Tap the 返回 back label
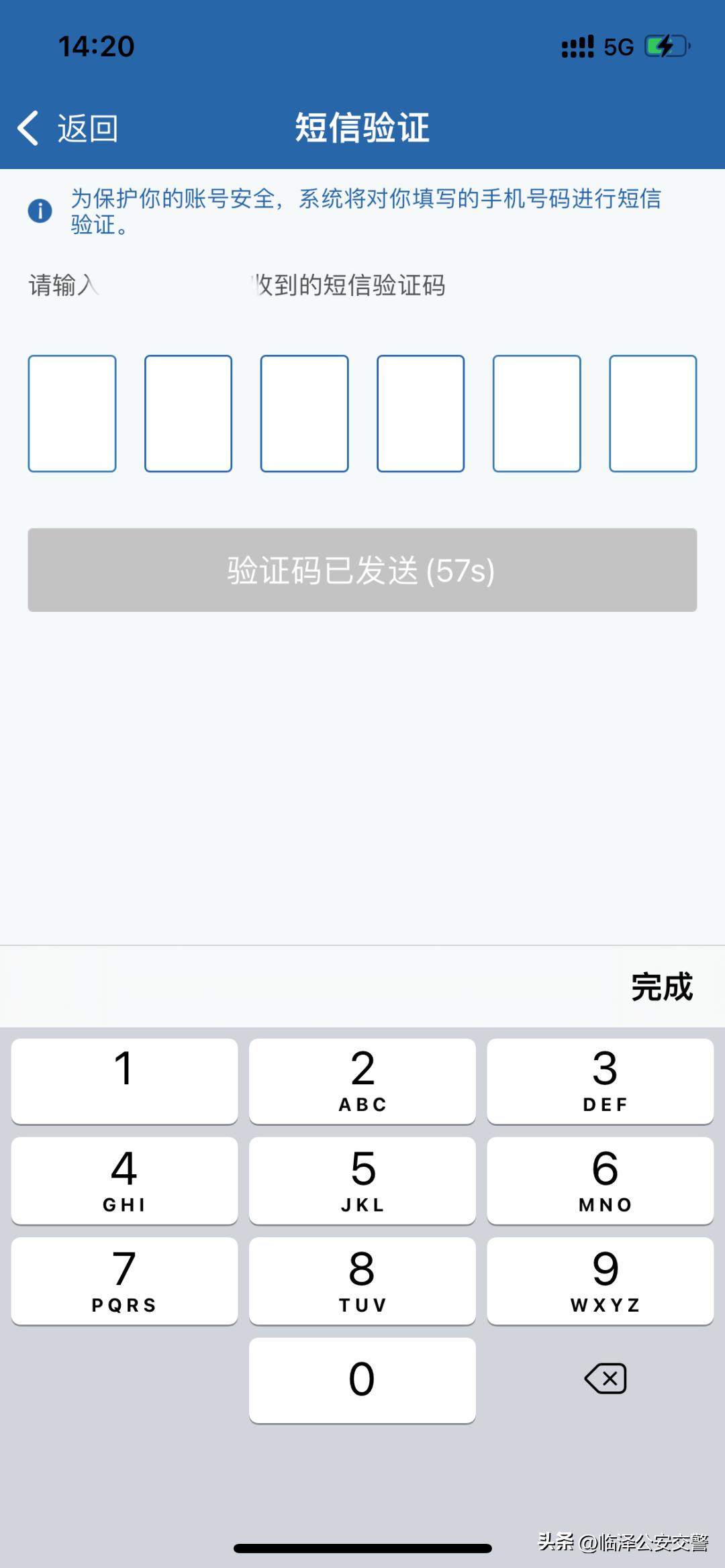This screenshot has width=725, height=1568. tap(87, 129)
